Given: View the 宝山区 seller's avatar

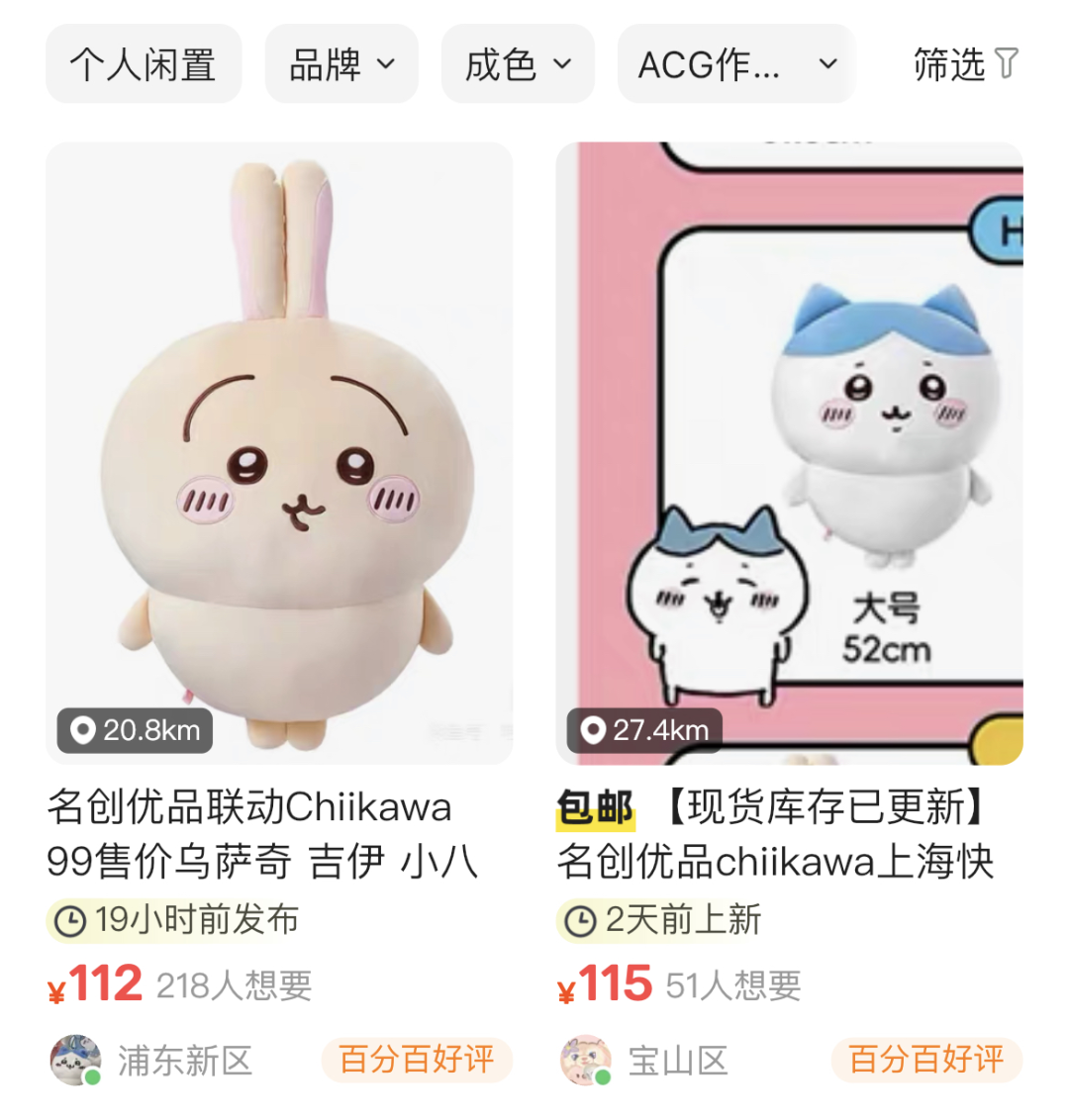Looking at the screenshot, I should pos(586,1061).
